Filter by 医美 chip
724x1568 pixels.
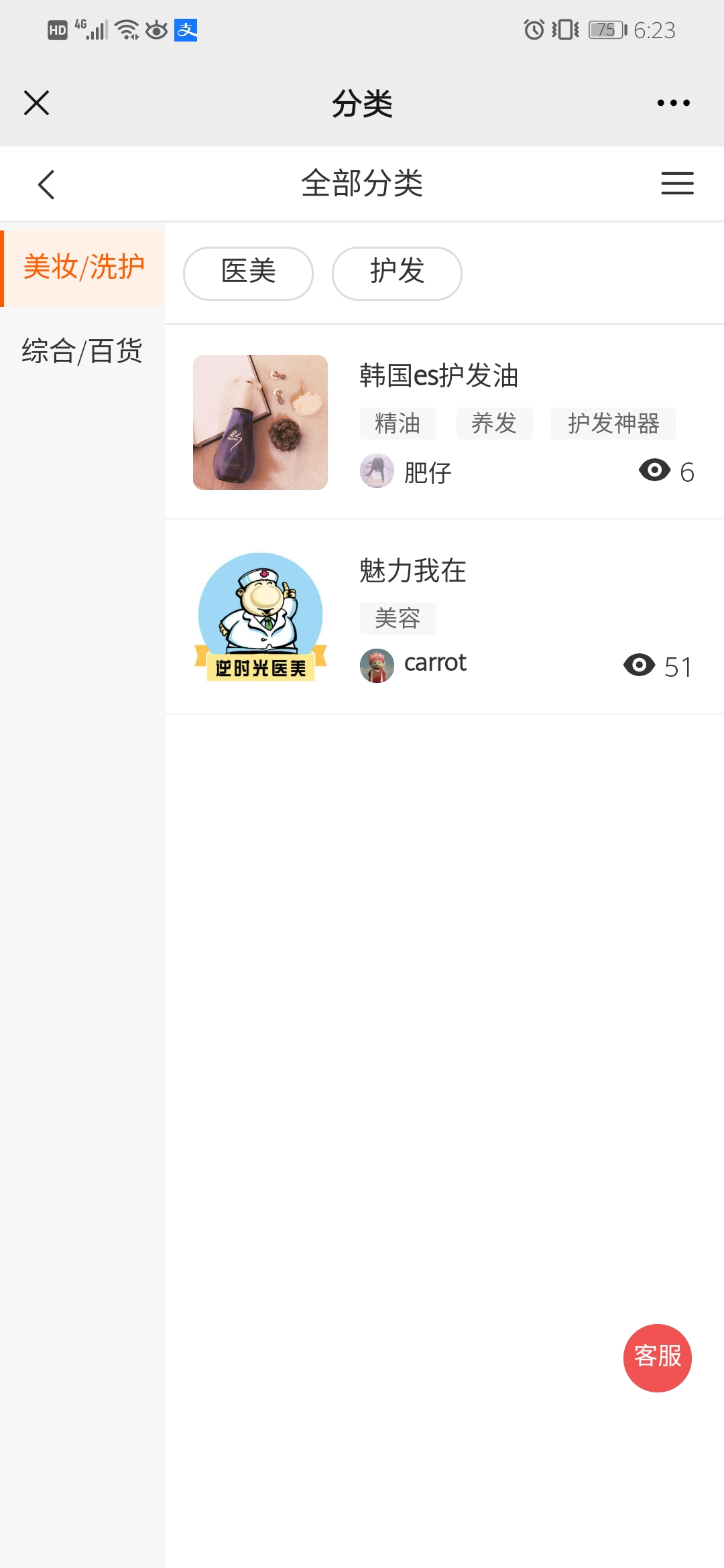248,273
